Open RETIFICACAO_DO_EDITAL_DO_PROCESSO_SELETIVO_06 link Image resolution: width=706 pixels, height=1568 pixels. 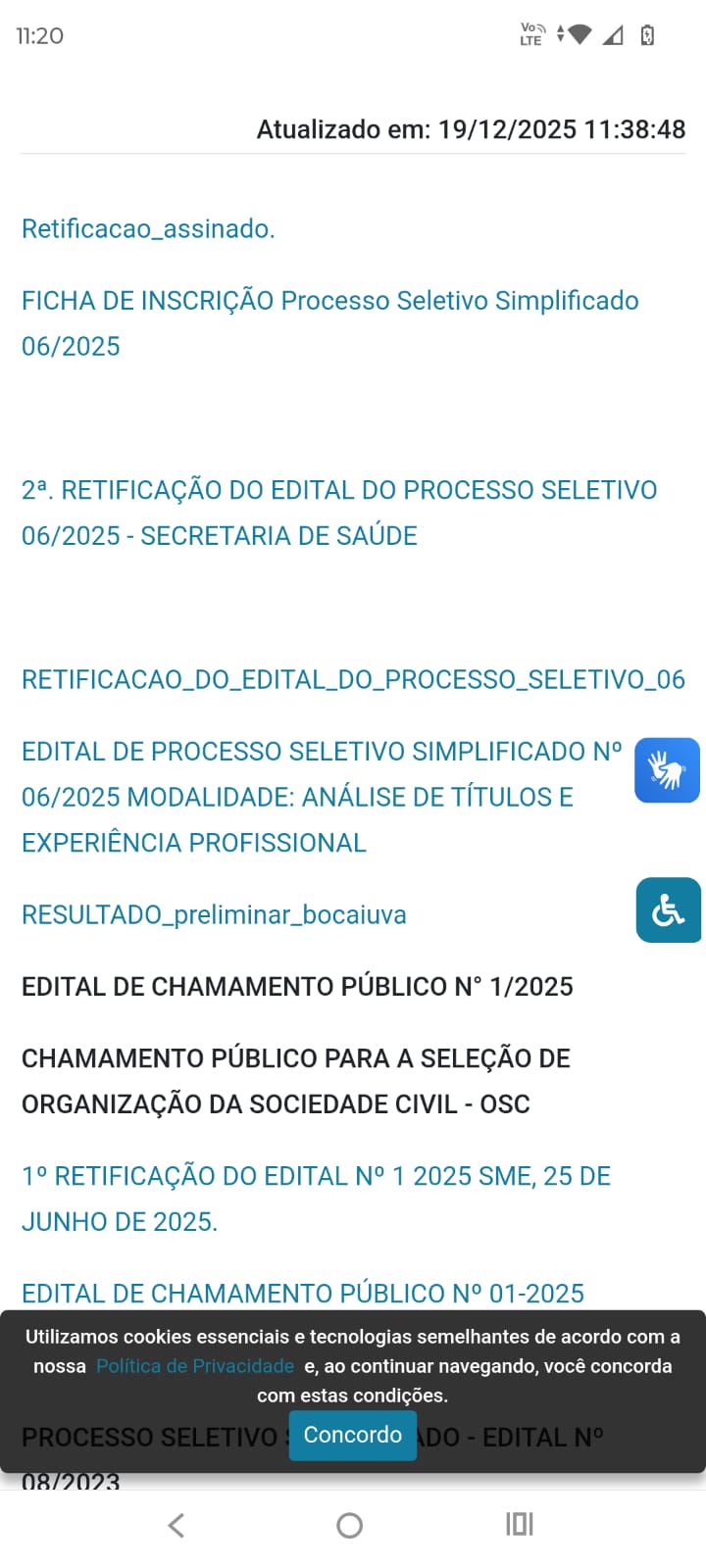[353, 679]
